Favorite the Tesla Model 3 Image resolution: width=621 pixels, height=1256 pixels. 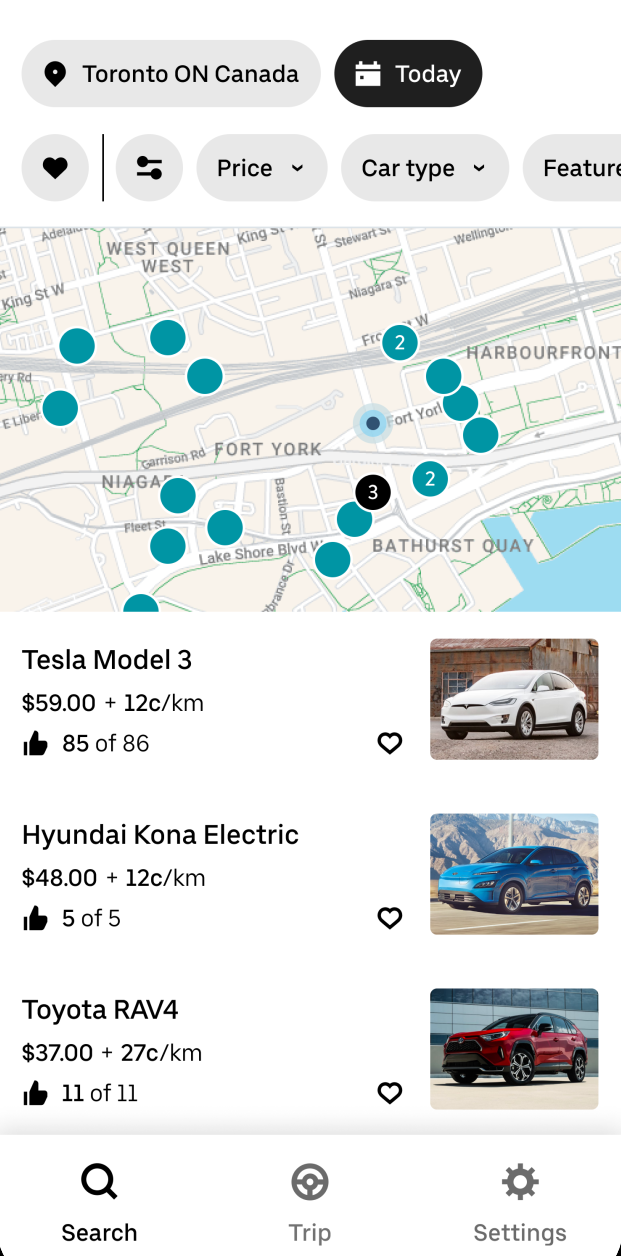click(389, 743)
